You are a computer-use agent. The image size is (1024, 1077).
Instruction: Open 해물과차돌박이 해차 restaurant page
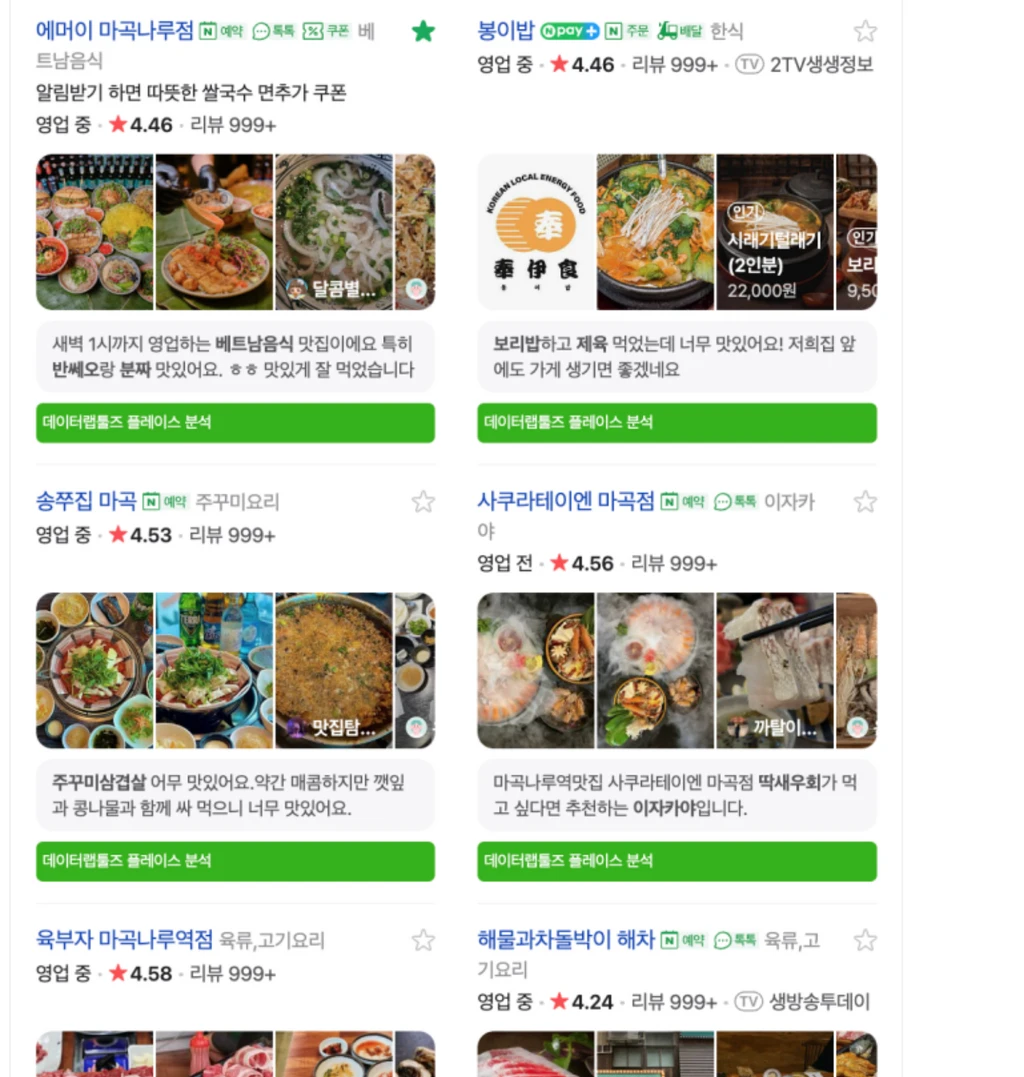pos(566,940)
